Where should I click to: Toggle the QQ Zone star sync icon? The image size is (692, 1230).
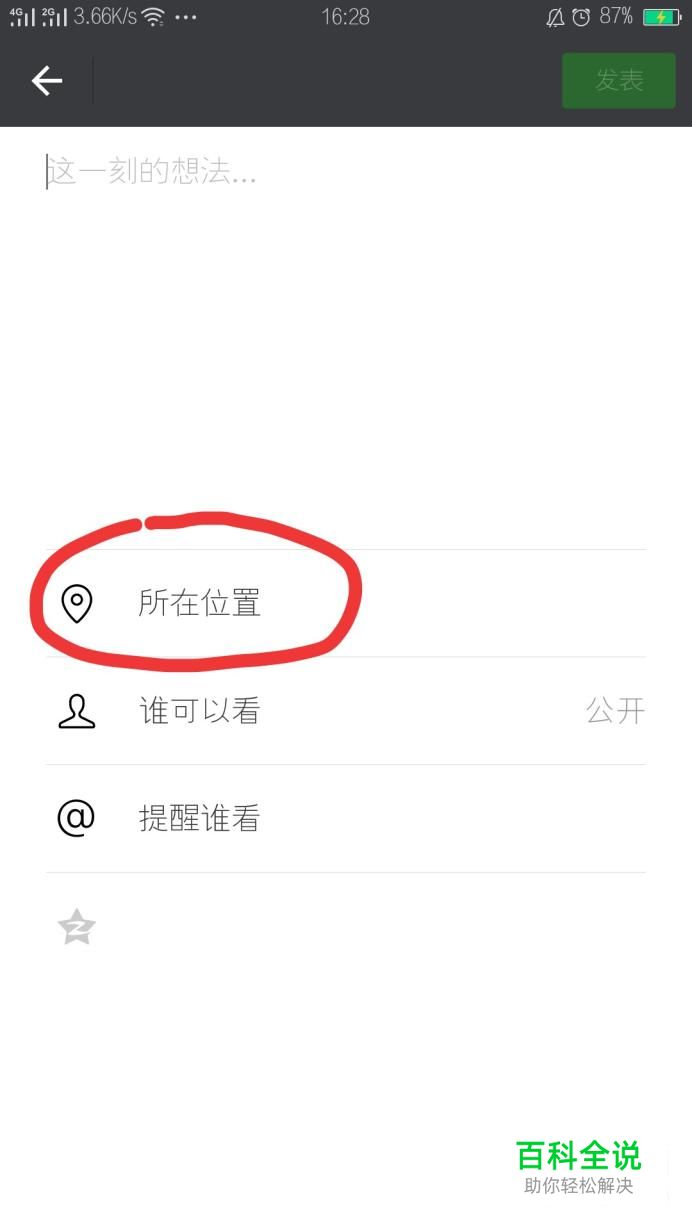coord(77,927)
